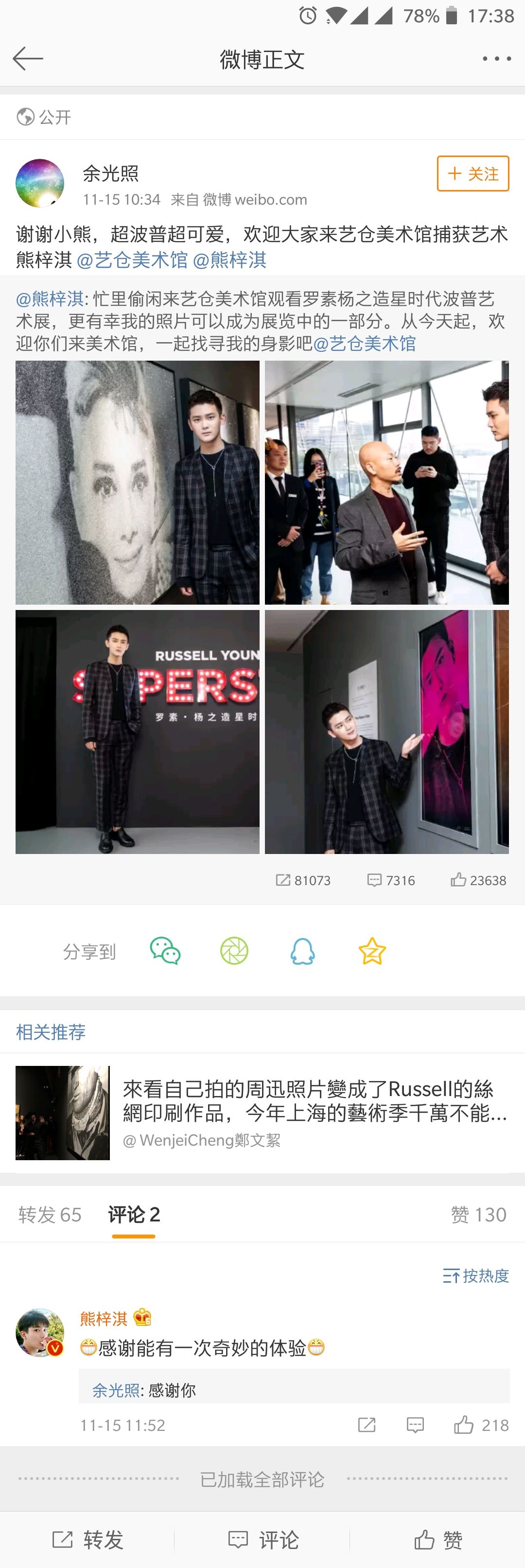The width and height of the screenshot is (525, 1568).
Task: Share to Qzone with the star icon
Action: 372,951
